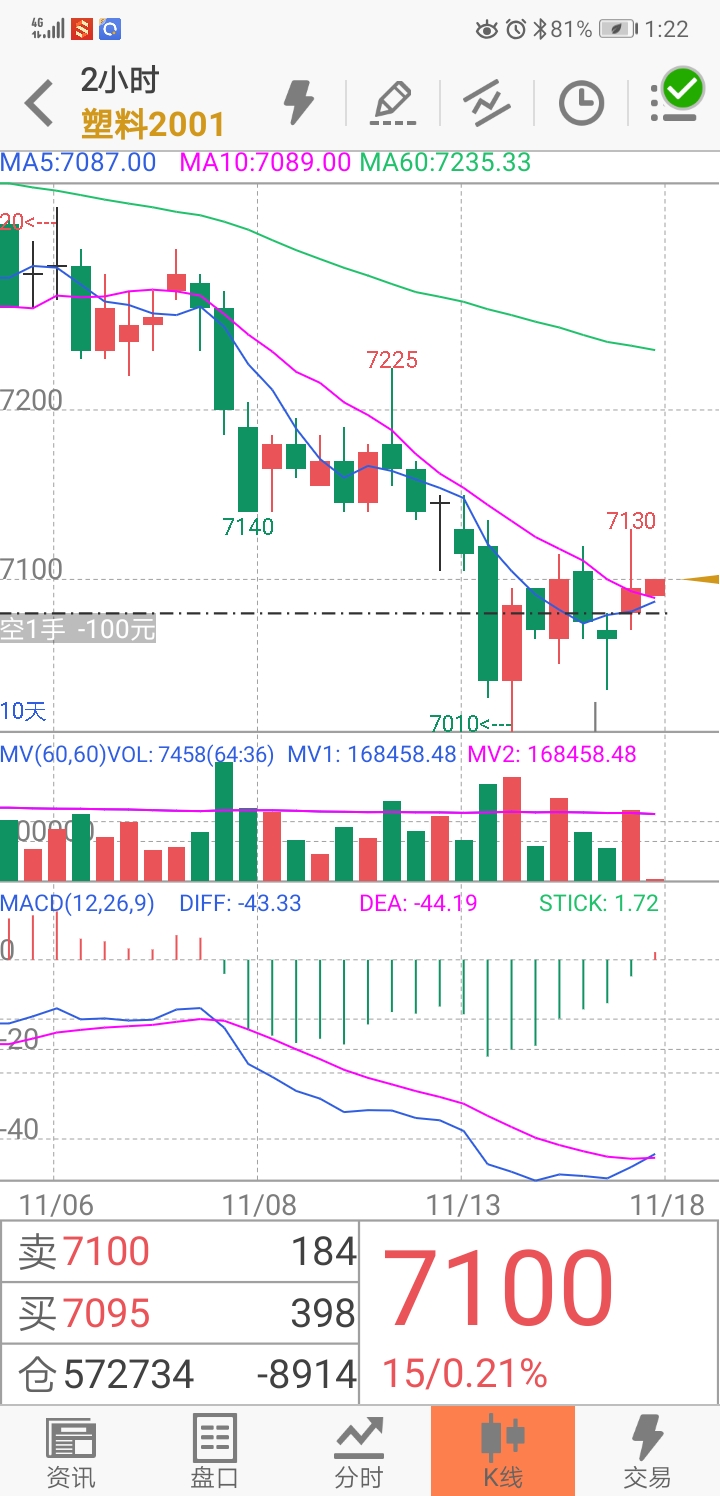This screenshot has width=720, height=1496.
Task: Open the lightning quick-trade icon in toolbar
Action: tap(299, 101)
